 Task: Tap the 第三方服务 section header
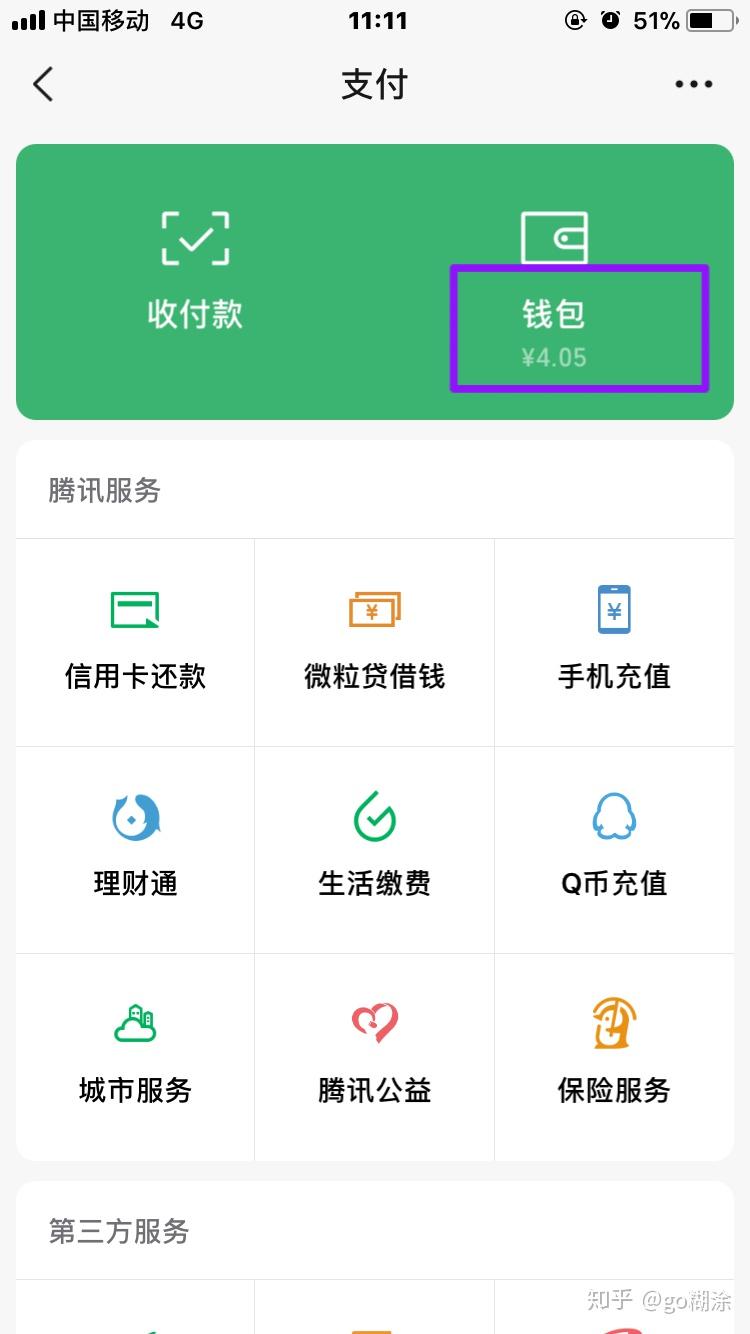(x=117, y=1232)
